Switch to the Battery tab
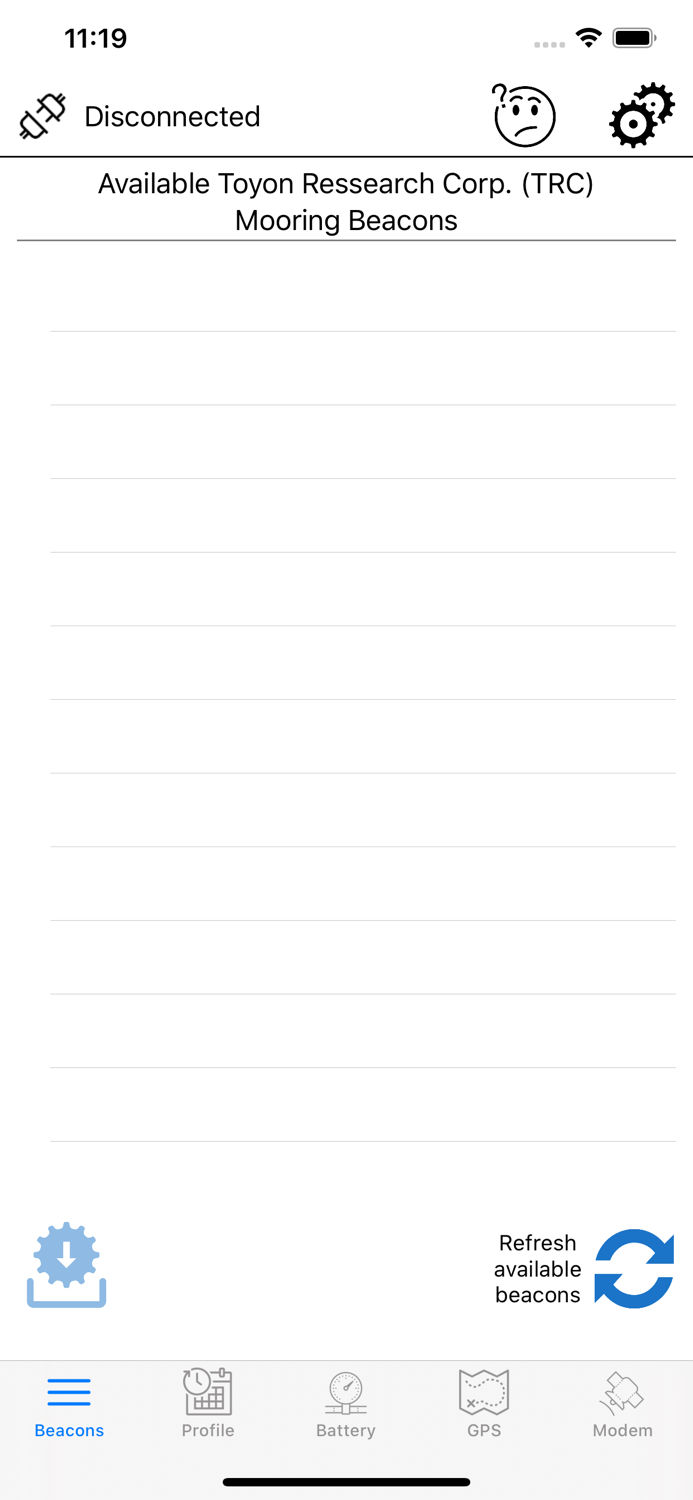The width and height of the screenshot is (693, 1500). [x=346, y=1404]
